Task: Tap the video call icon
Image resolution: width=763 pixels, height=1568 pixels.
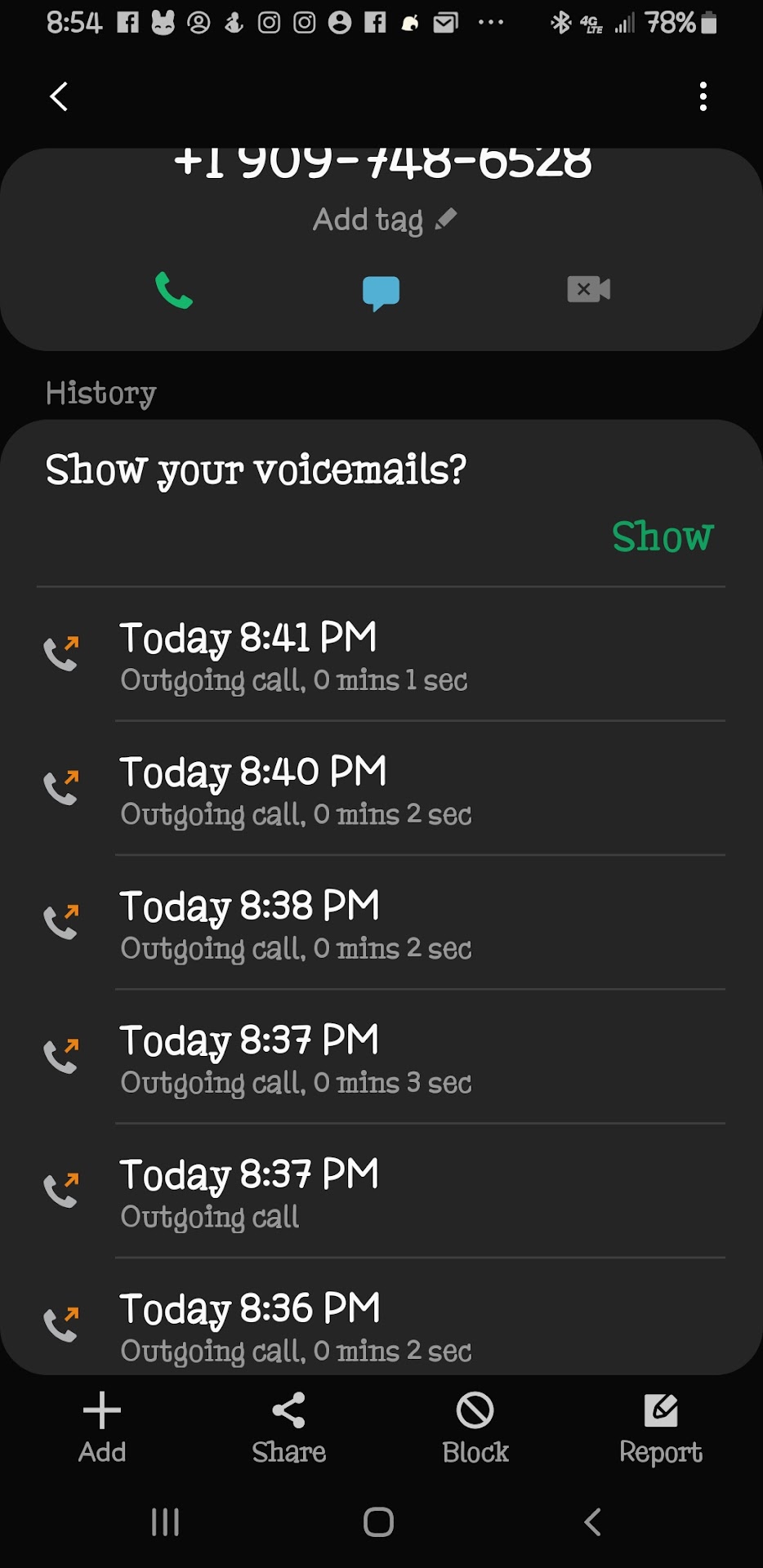Action: tap(588, 289)
